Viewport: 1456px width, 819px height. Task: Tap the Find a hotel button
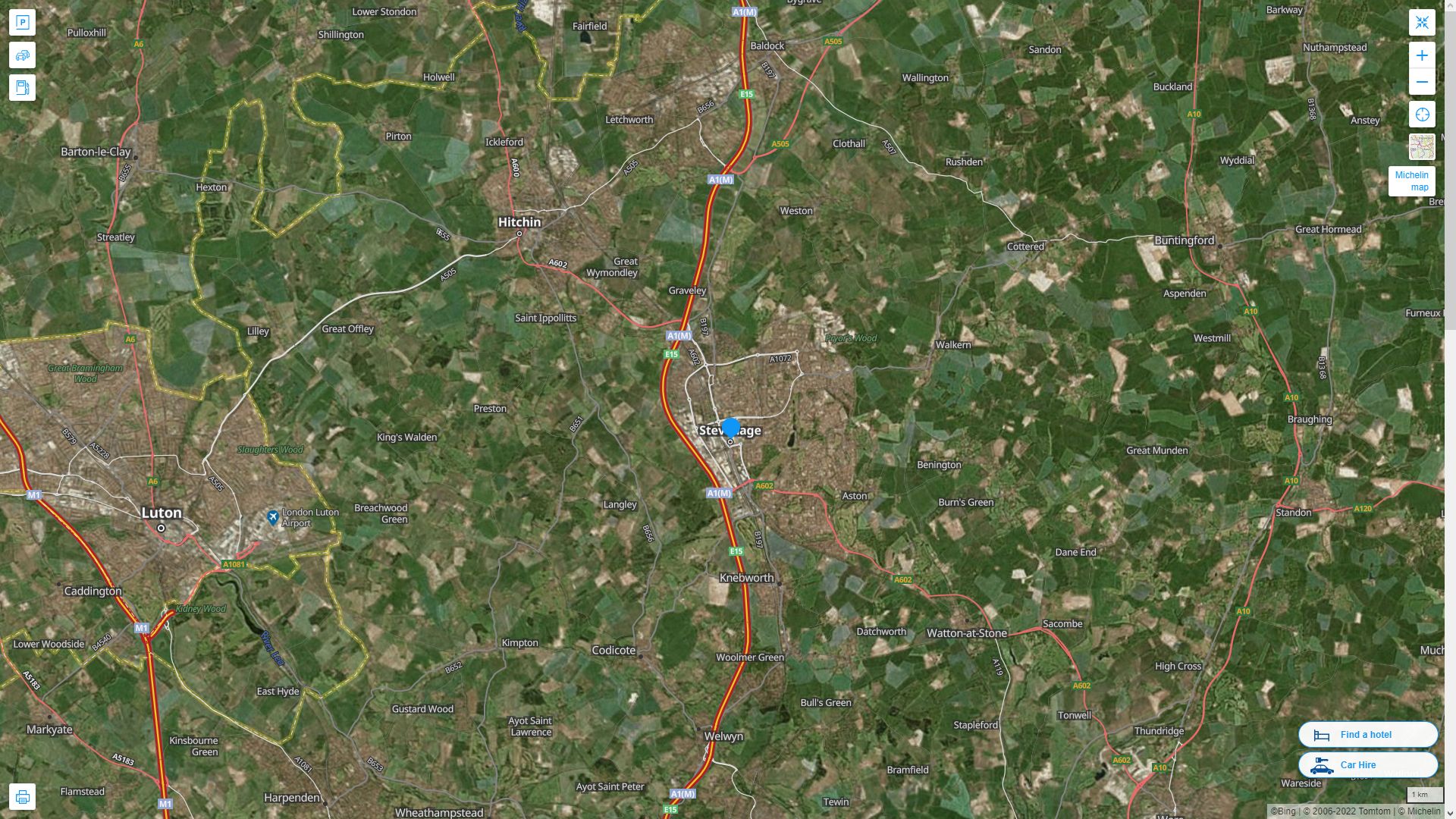[1367, 735]
